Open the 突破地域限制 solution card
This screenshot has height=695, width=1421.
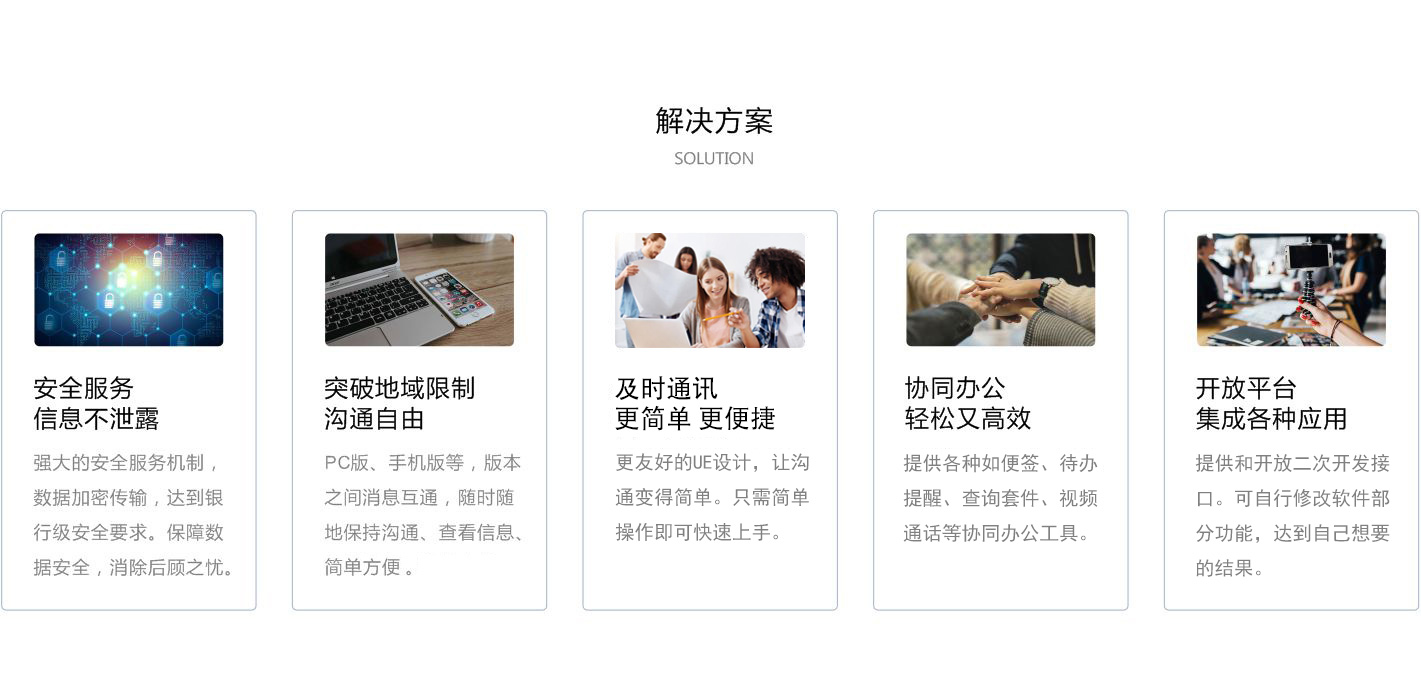tap(419, 410)
